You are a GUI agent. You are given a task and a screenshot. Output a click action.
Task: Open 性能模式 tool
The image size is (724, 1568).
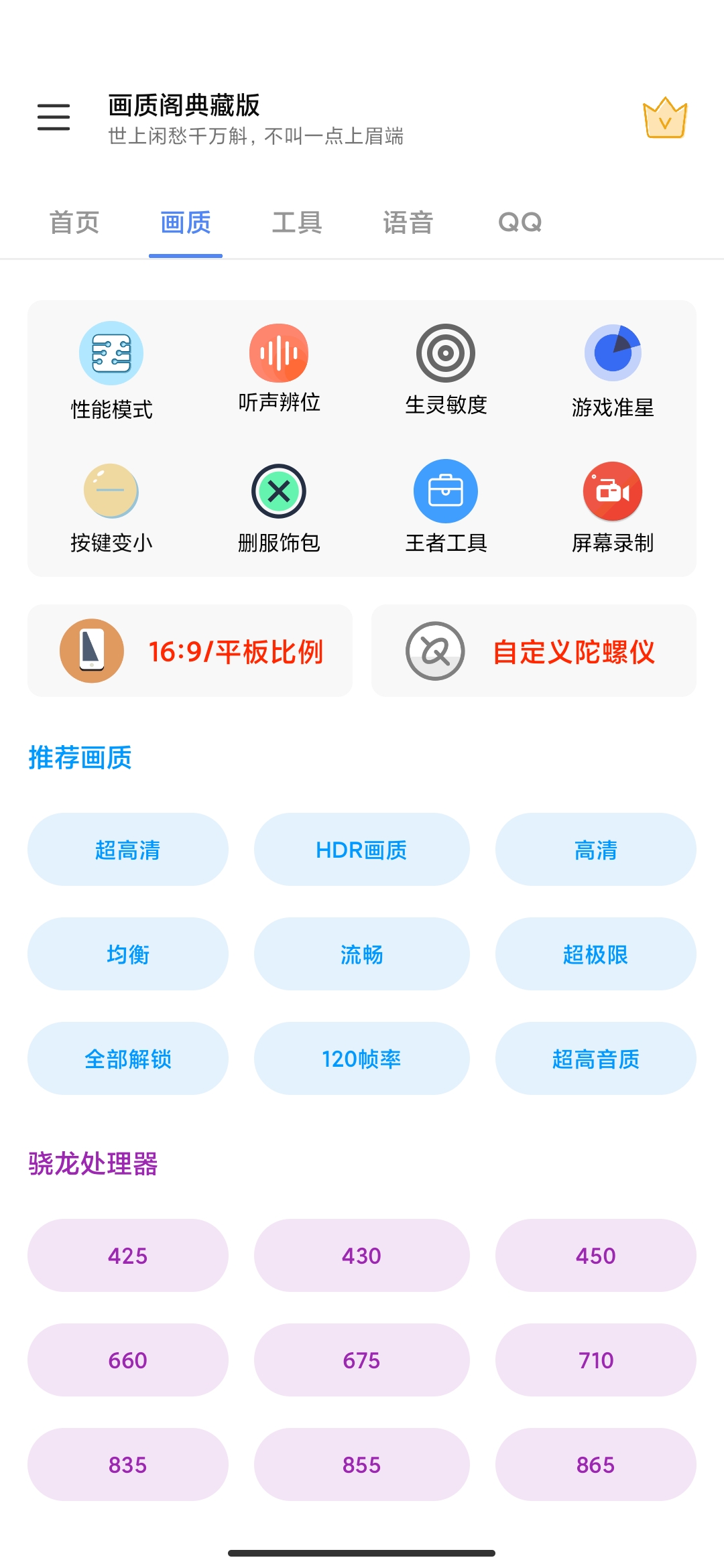click(111, 371)
